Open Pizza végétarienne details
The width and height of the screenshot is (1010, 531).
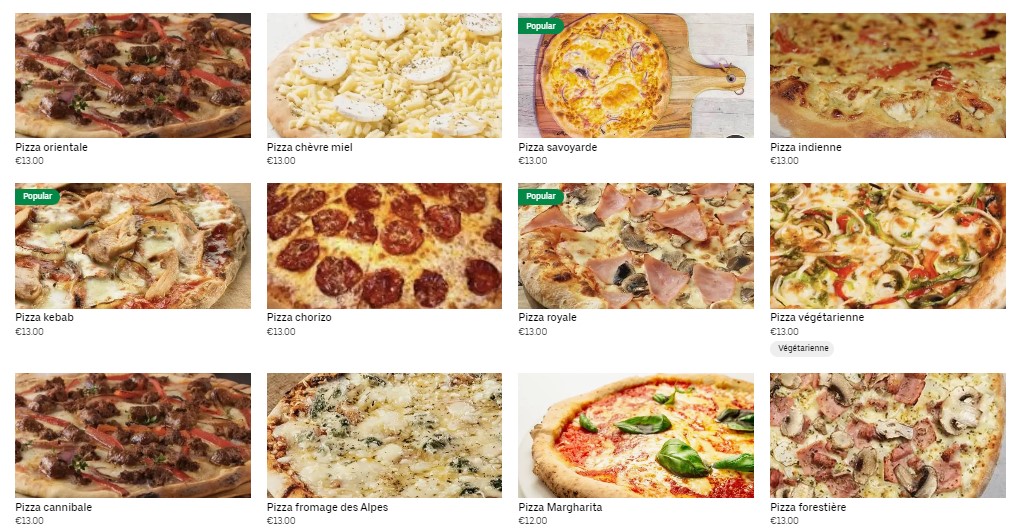887,246
